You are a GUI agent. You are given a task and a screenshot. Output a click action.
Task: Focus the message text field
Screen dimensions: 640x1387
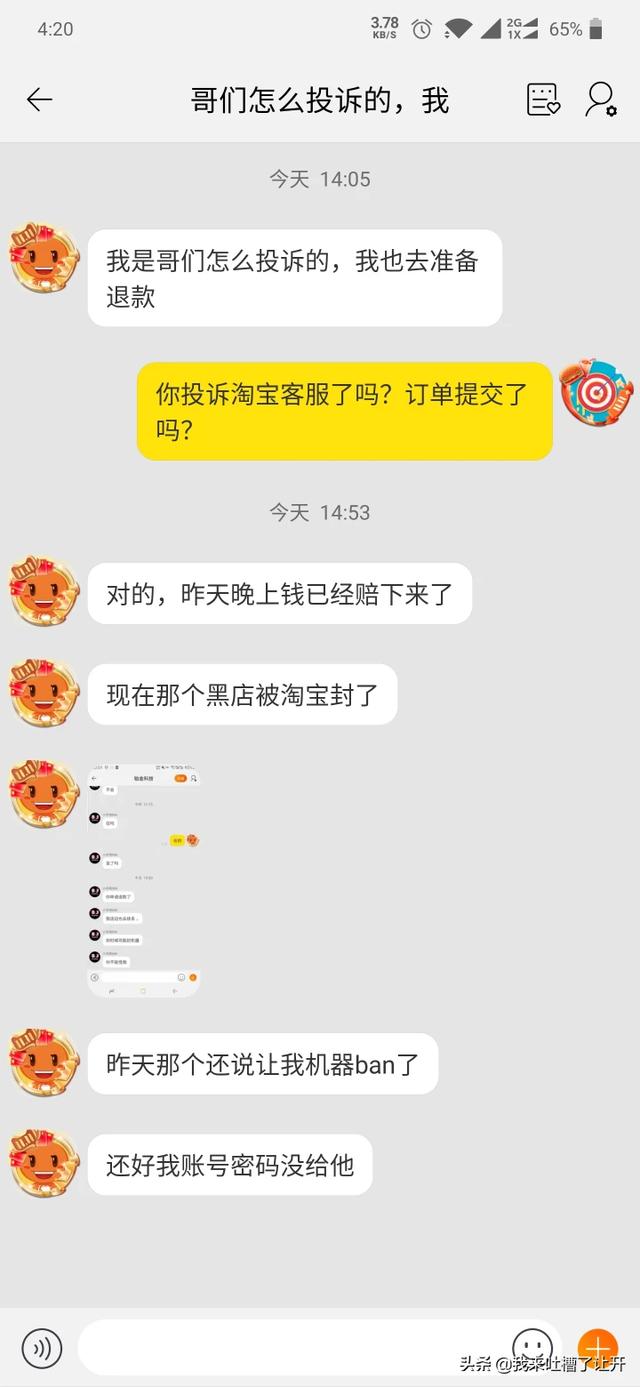pyautogui.click(x=290, y=1347)
